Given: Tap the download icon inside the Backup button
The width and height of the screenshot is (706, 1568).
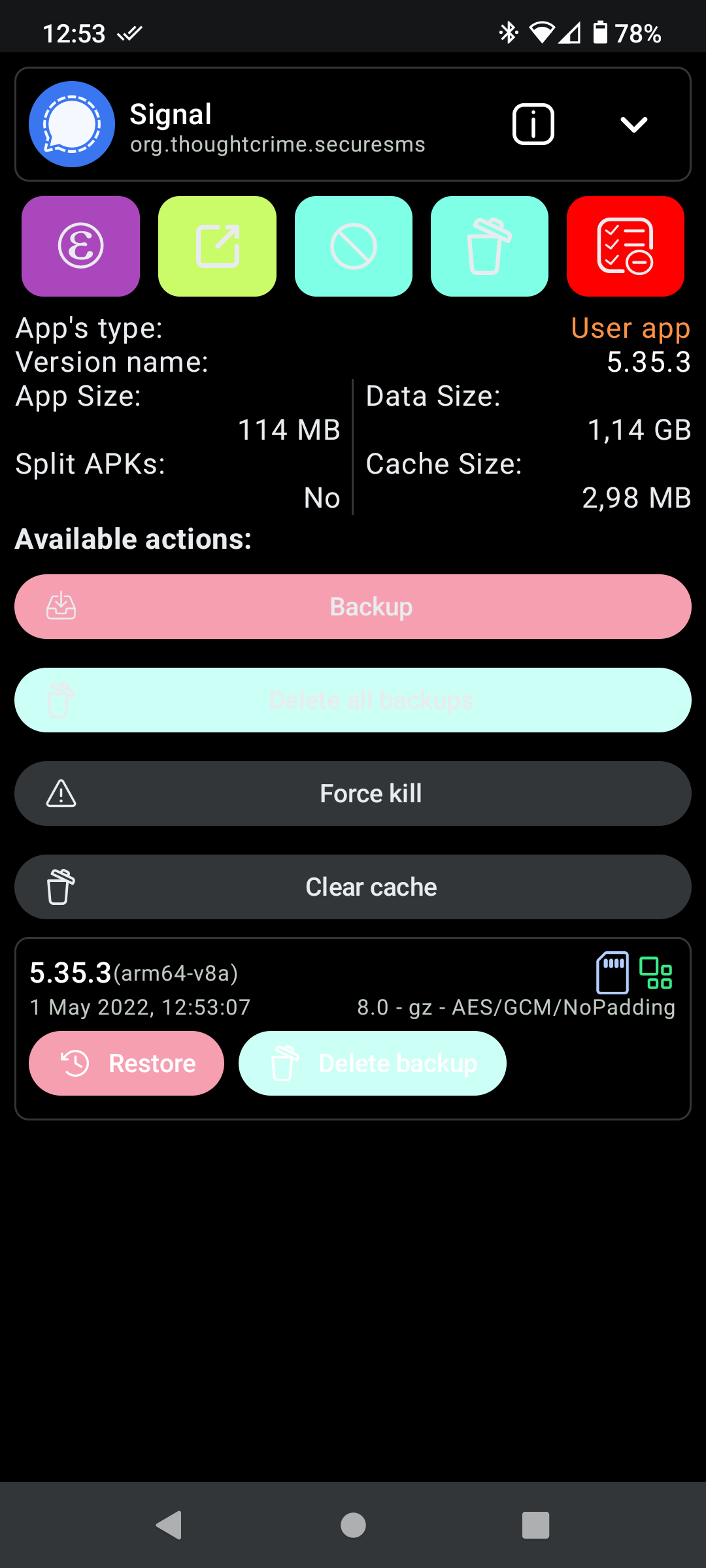Looking at the screenshot, I should [x=61, y=606].
